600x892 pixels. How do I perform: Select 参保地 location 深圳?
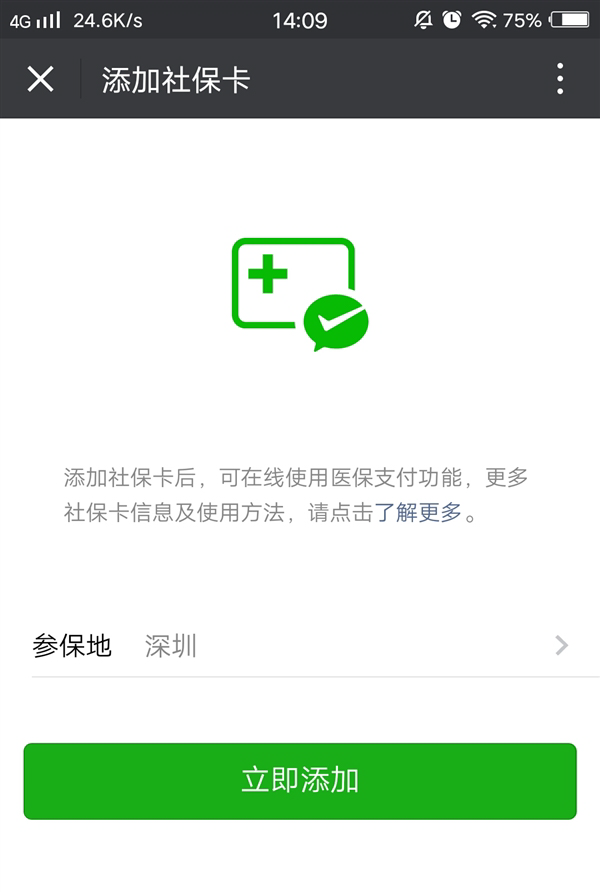[300, 646]
